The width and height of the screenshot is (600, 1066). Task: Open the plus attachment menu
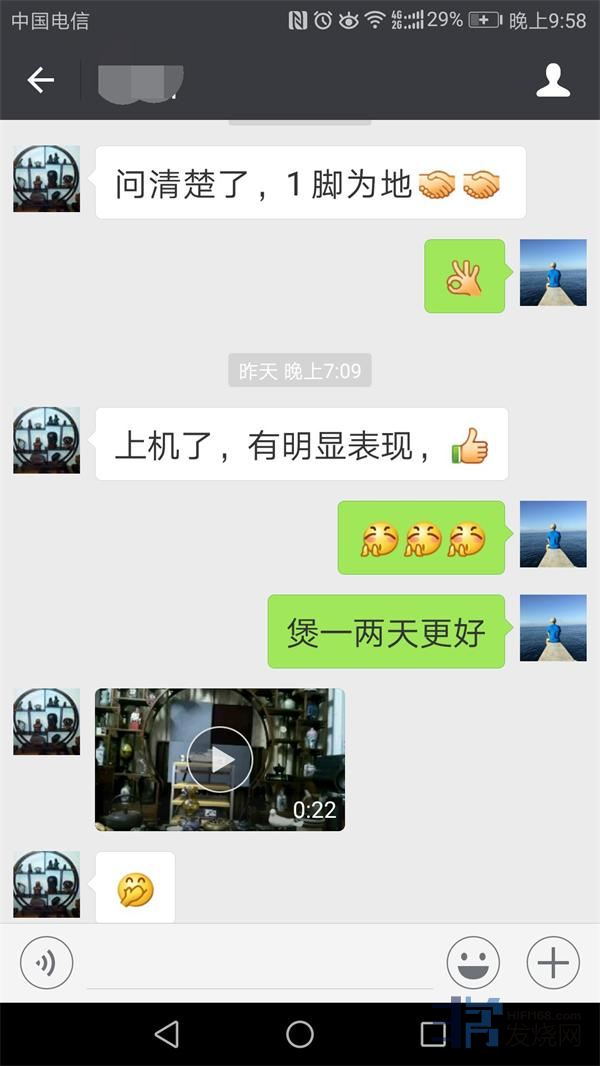(x=553, y=963)
